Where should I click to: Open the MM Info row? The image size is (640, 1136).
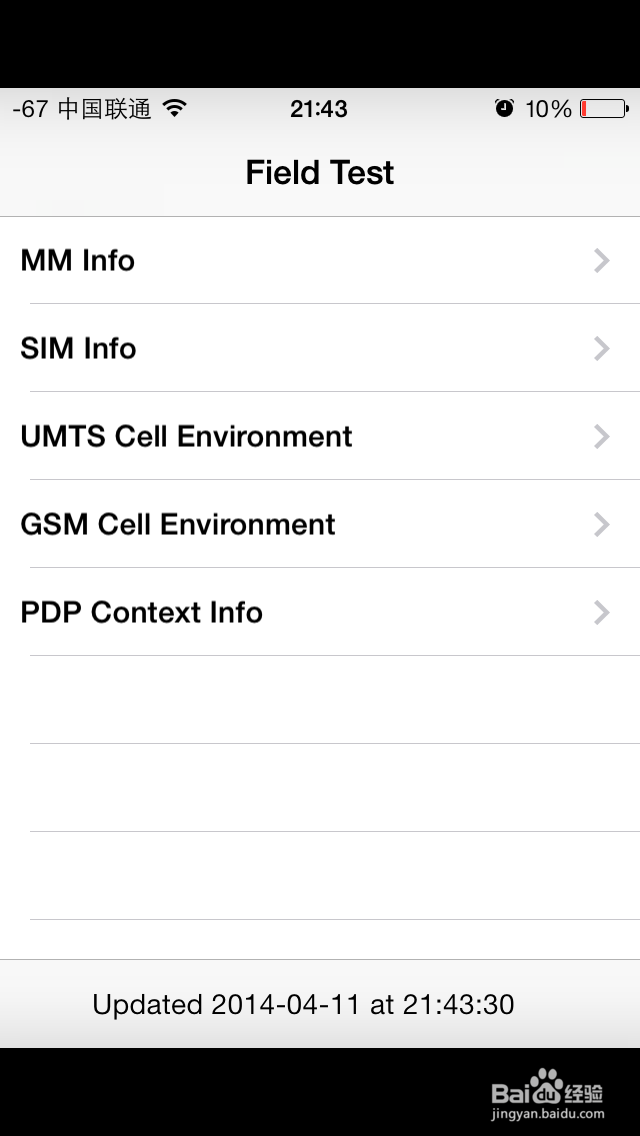320,261
